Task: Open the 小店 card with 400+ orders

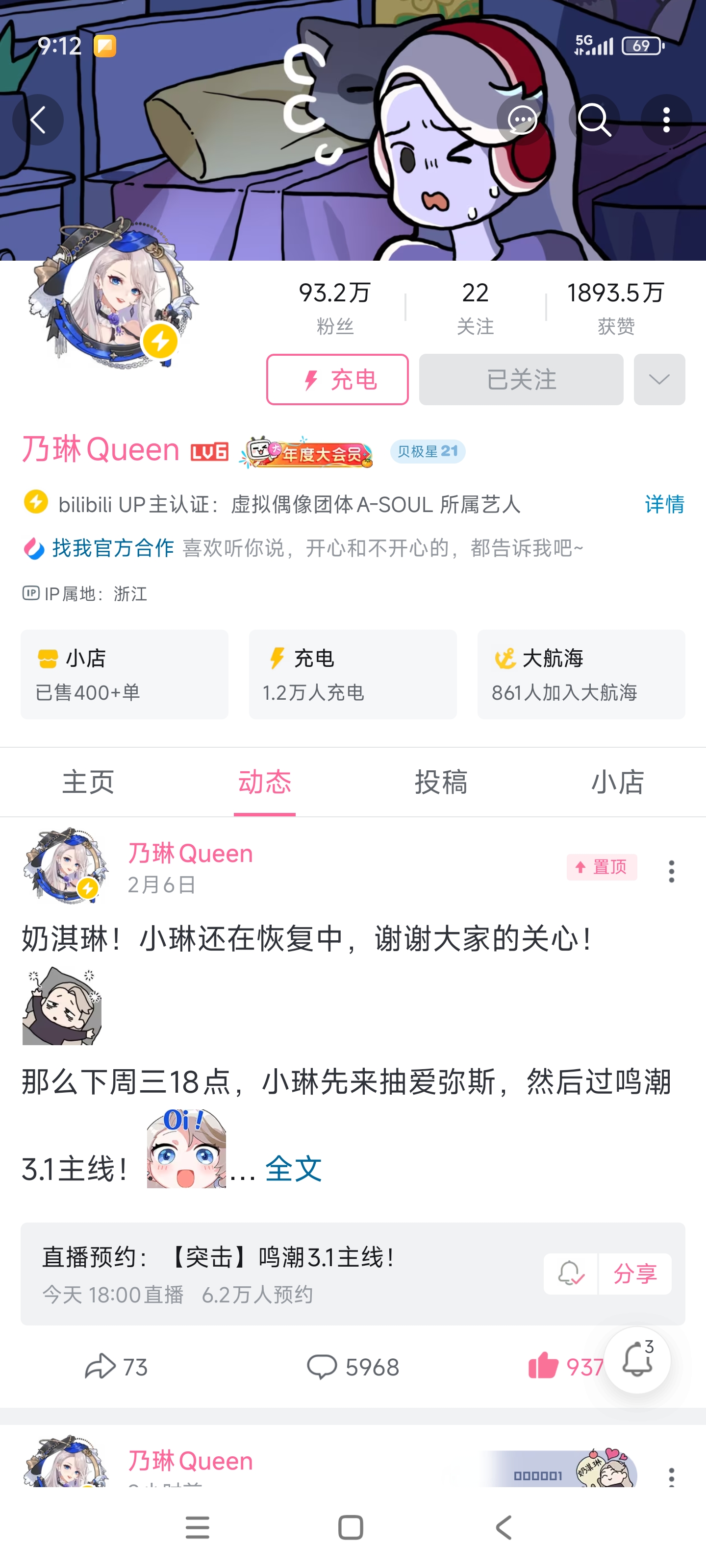Action: point(124,674)
